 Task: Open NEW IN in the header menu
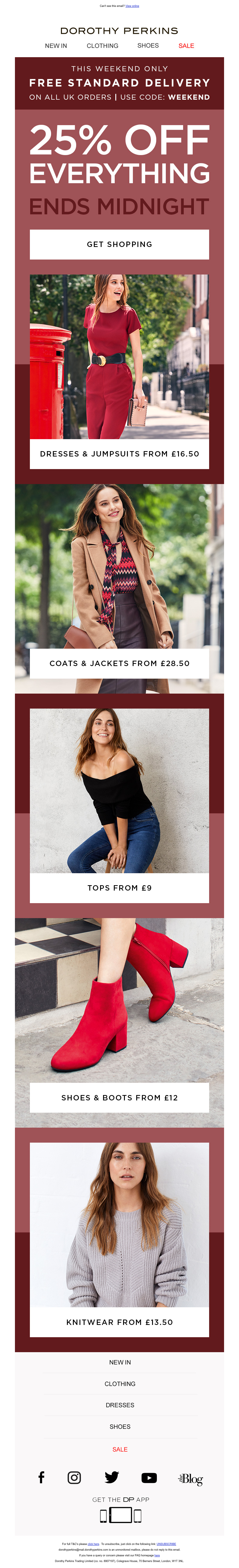pyautogui.click(x=56, y=46)
